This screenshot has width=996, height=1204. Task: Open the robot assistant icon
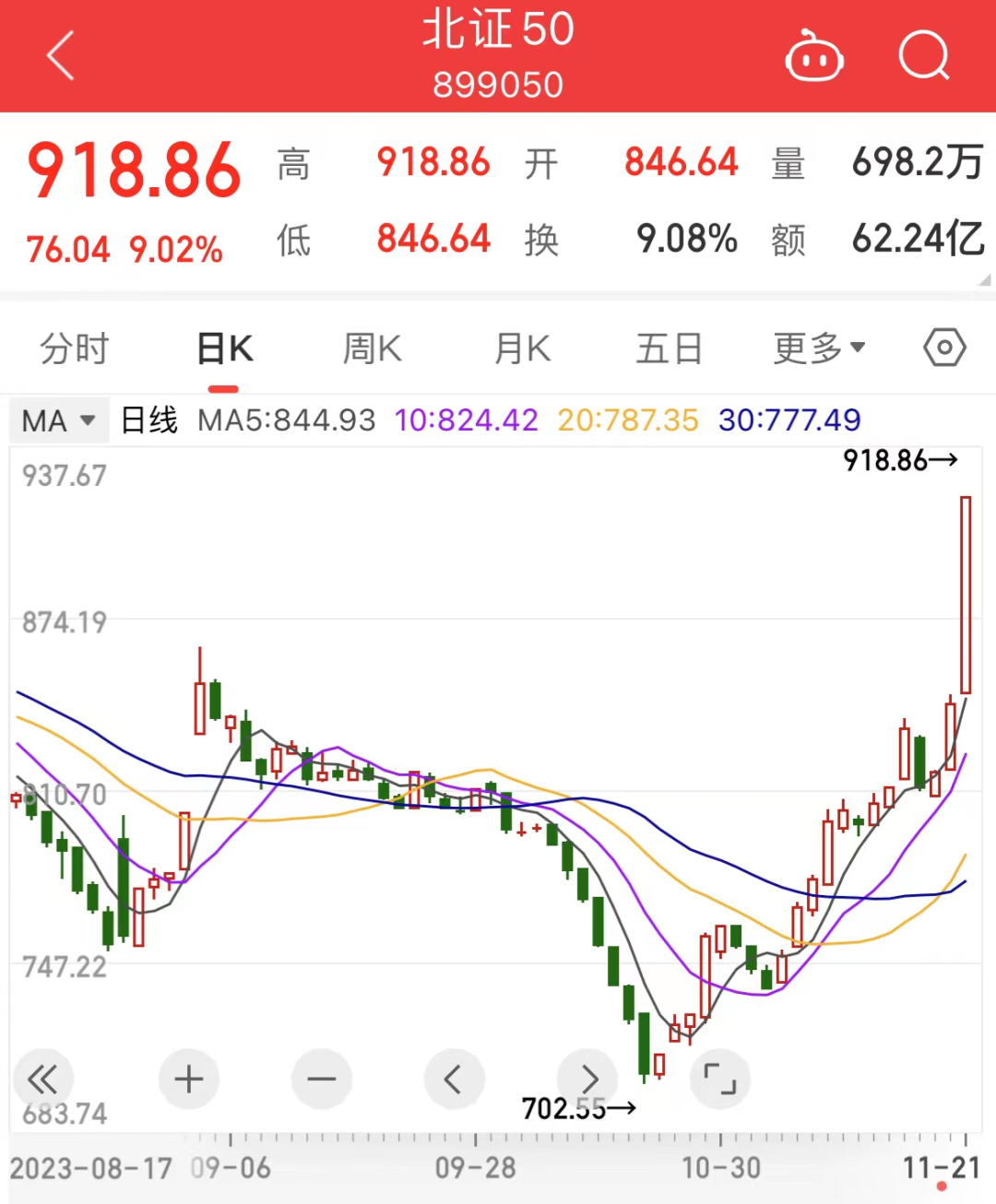[813, 57]
